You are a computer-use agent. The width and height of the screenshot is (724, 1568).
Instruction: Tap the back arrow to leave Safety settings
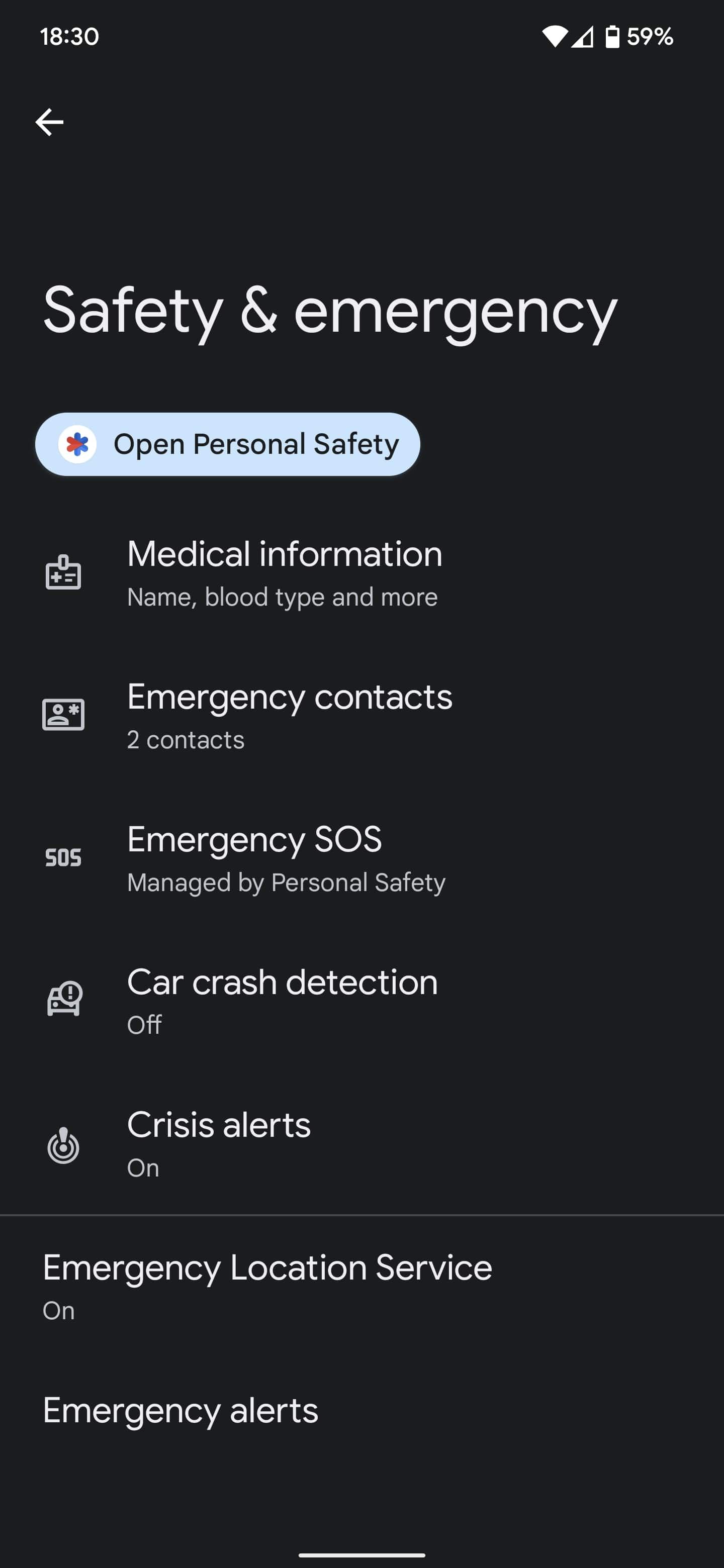pyautogui.click(x=49, y=121)
